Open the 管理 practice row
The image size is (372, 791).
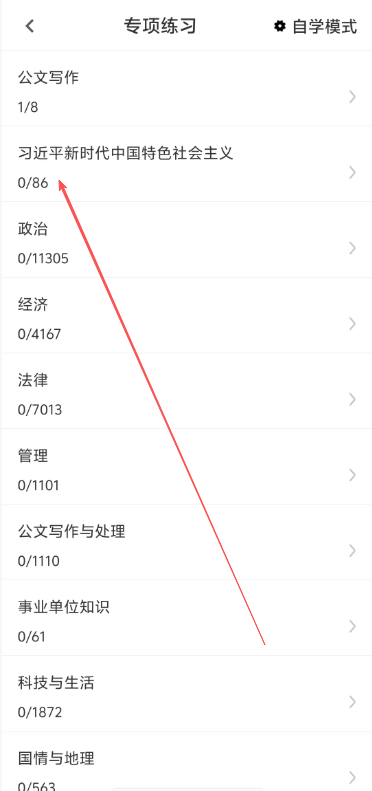pyautogui.click(x=187, y=467)
